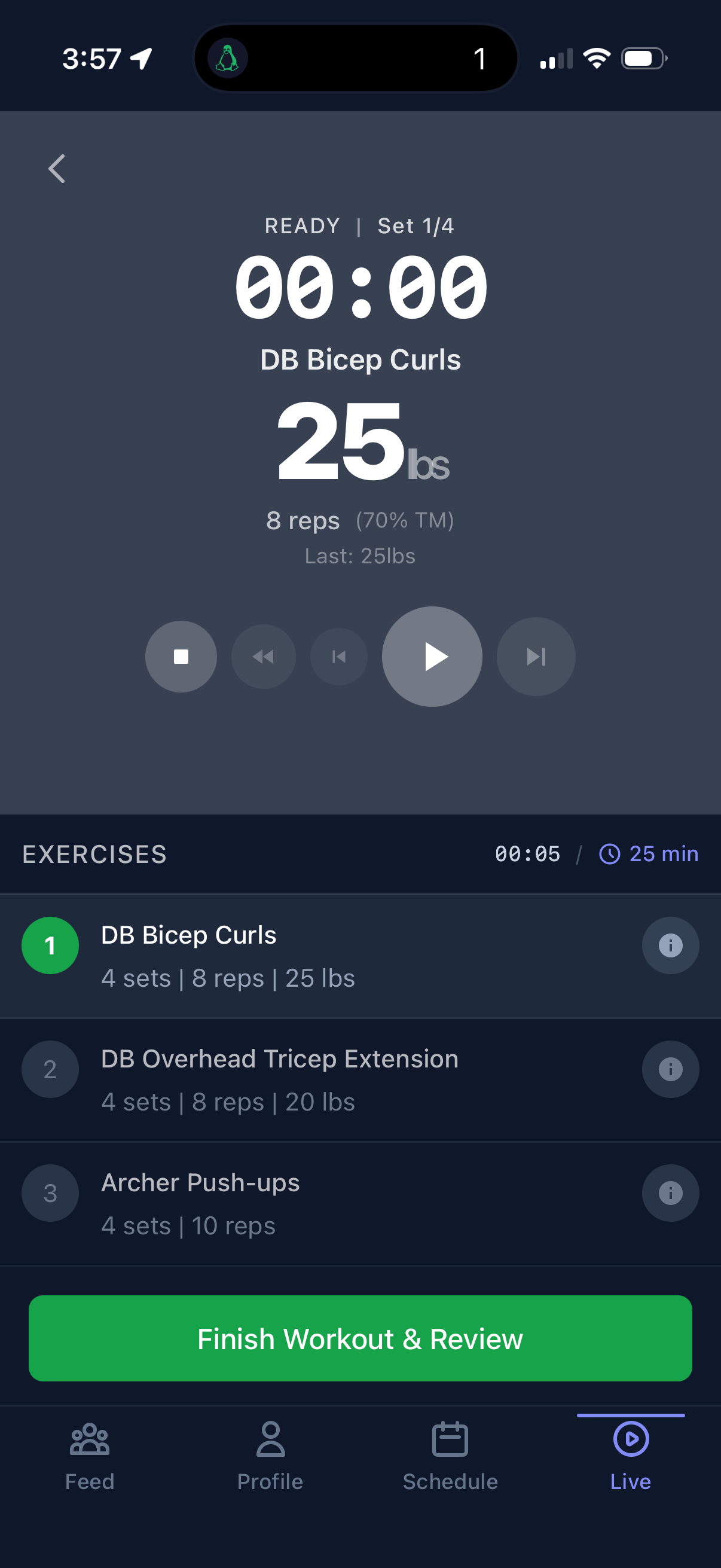Rewind to the previous exercise
Viewport: 721px width, 1568px height.
click(x=264, y=656)
